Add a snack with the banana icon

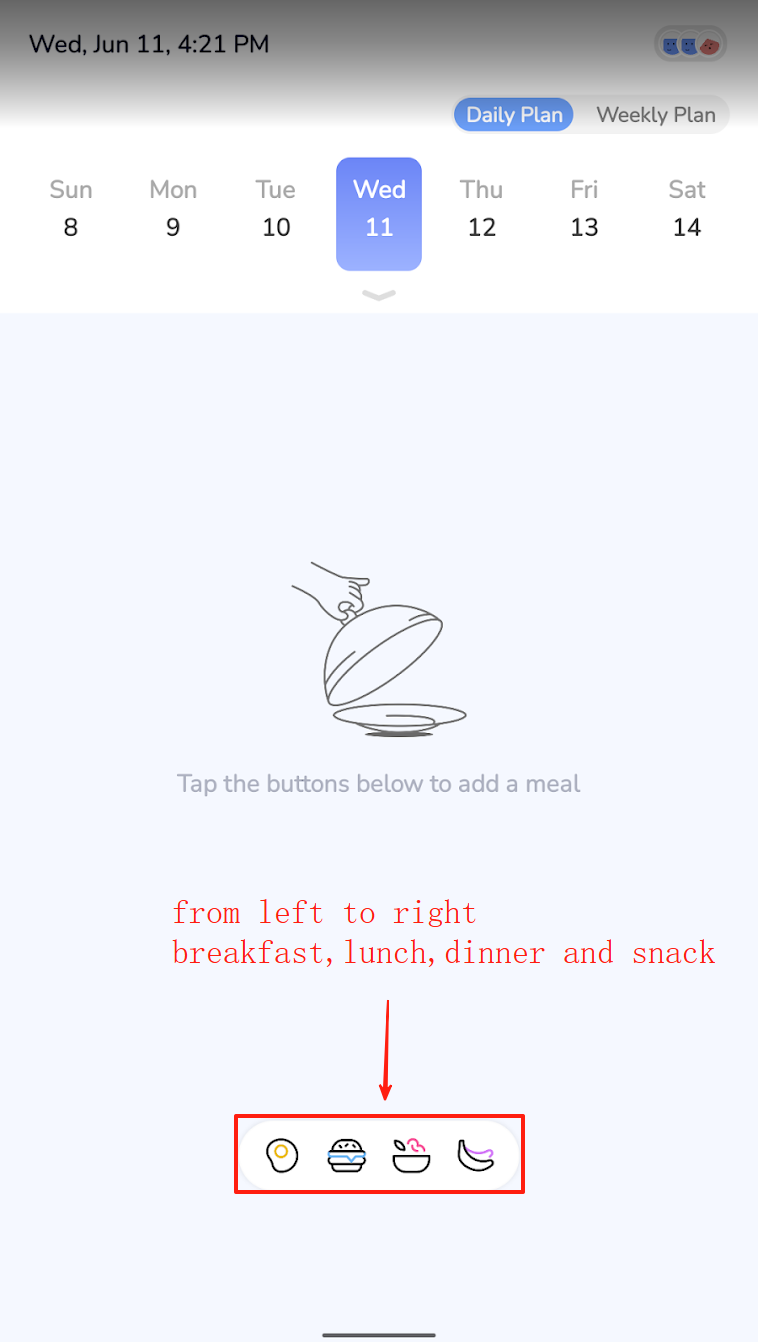[x=476, y=1155]
